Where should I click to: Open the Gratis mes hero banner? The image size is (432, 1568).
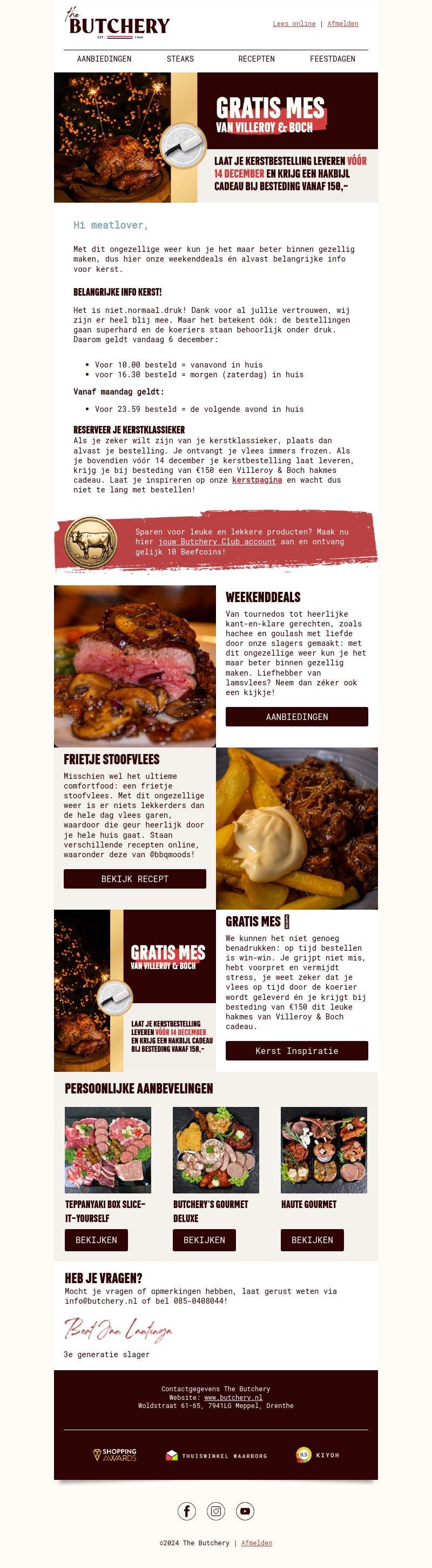[216, 138]
